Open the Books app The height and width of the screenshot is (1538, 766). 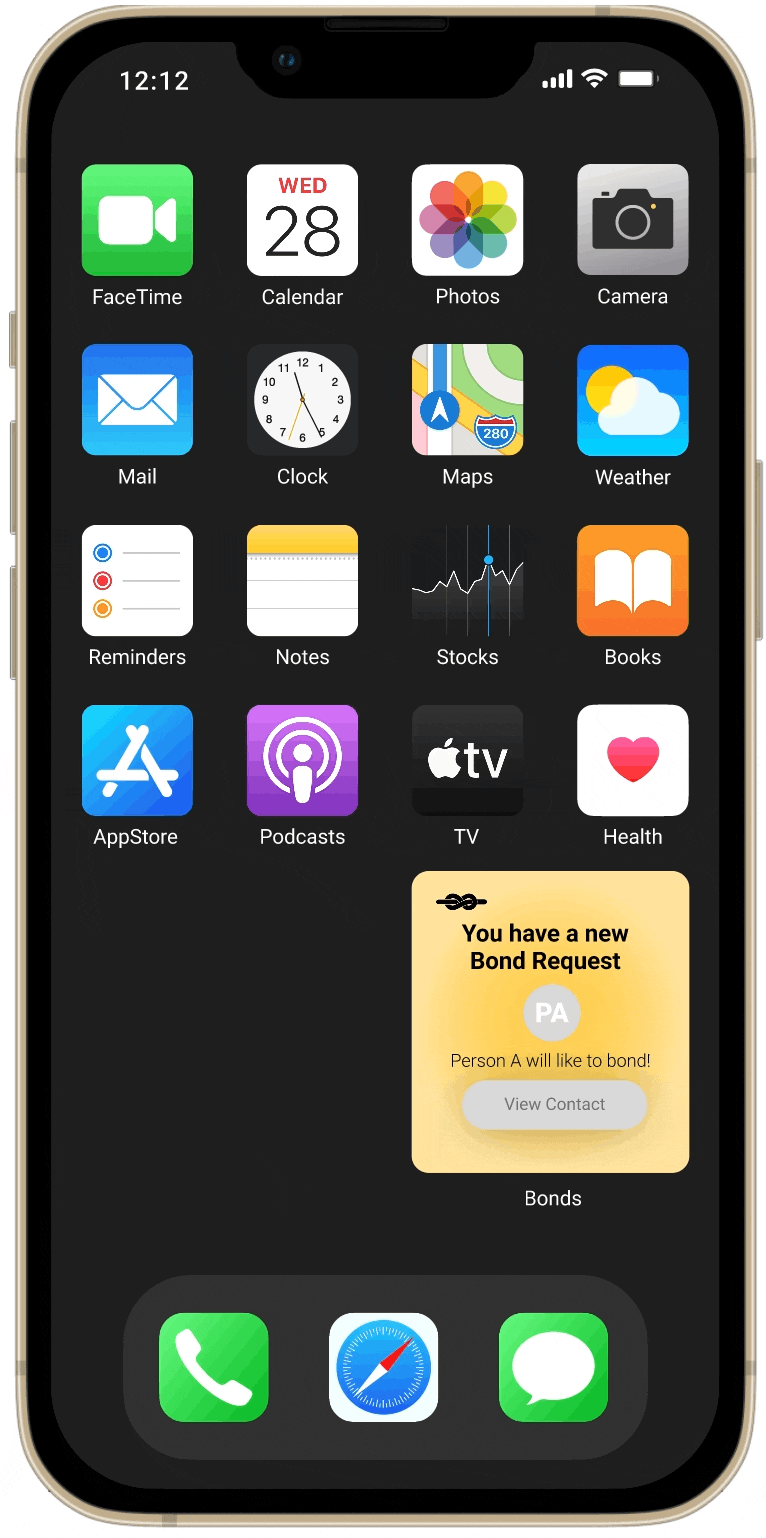click(632, 580)
